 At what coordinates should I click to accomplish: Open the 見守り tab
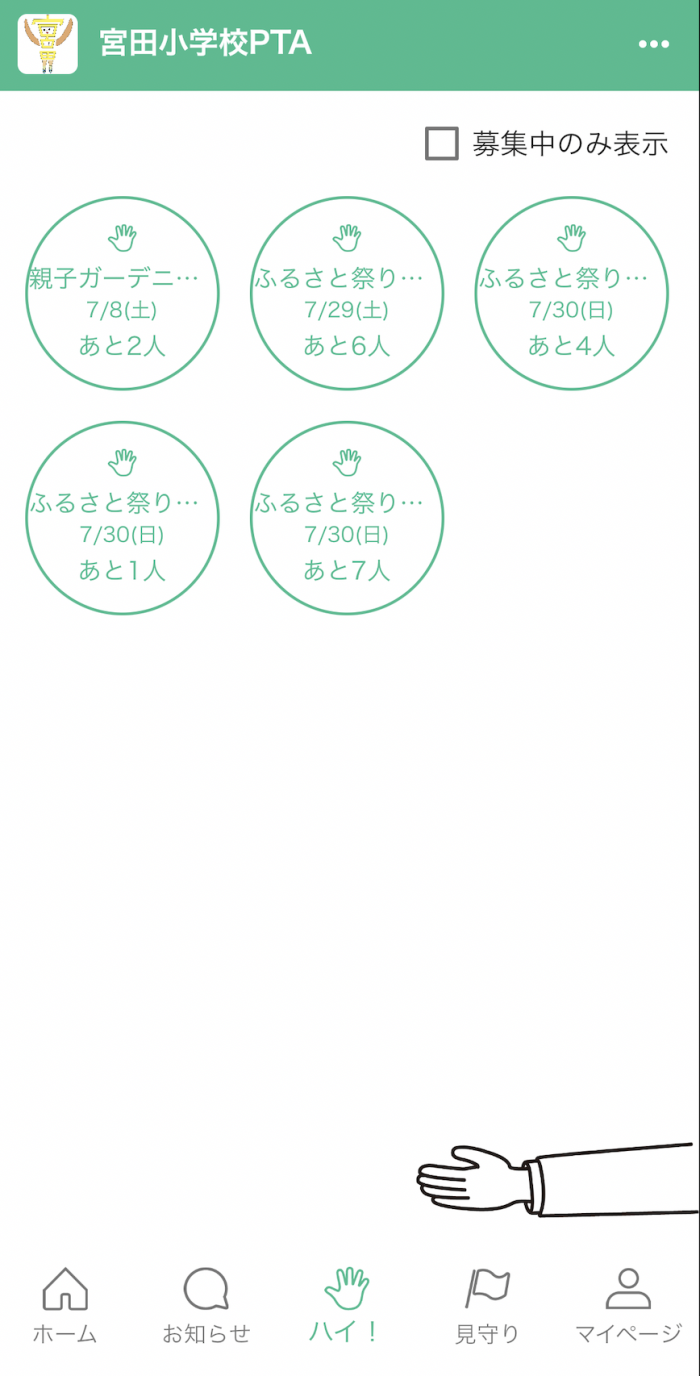click(x=487, y=1304)
